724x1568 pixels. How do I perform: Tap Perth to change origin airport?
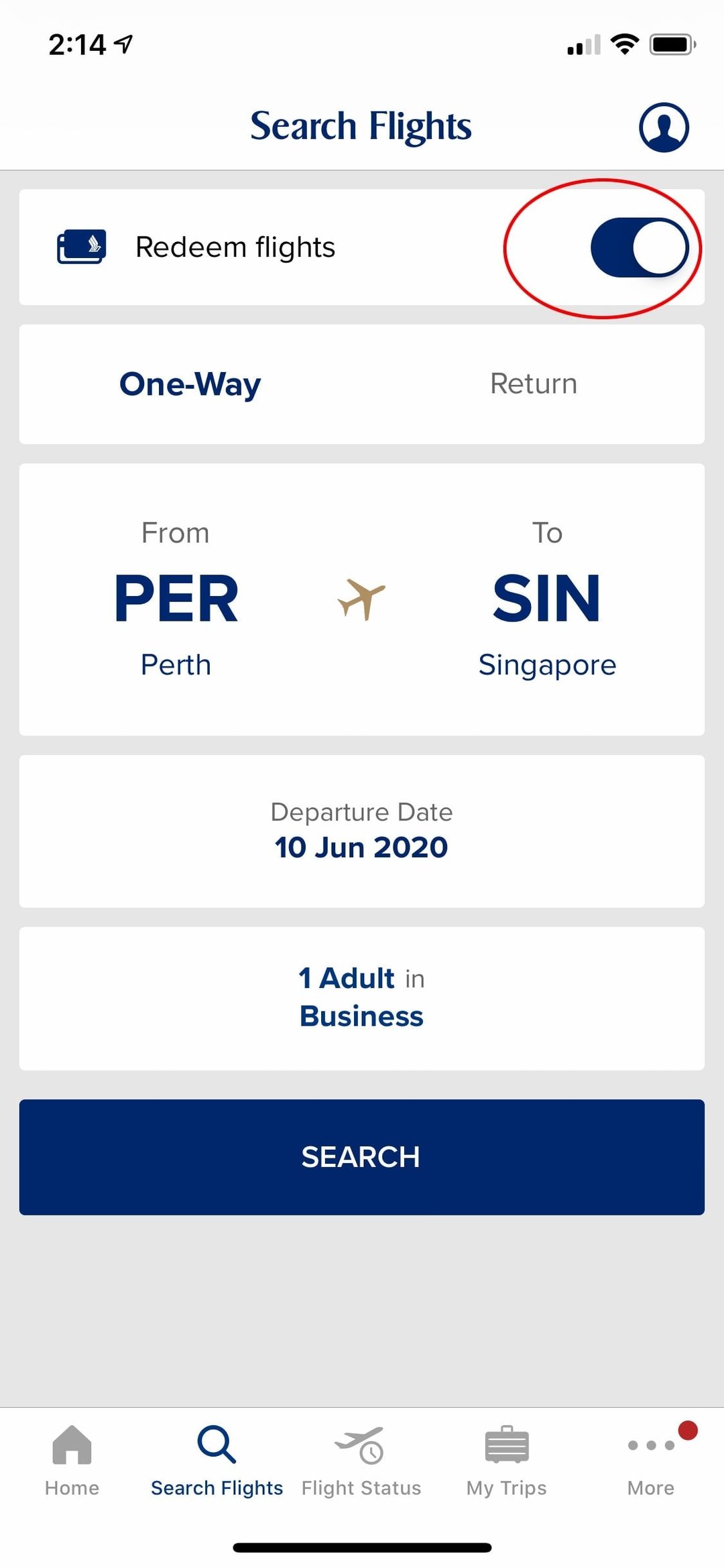click(175, 664)
